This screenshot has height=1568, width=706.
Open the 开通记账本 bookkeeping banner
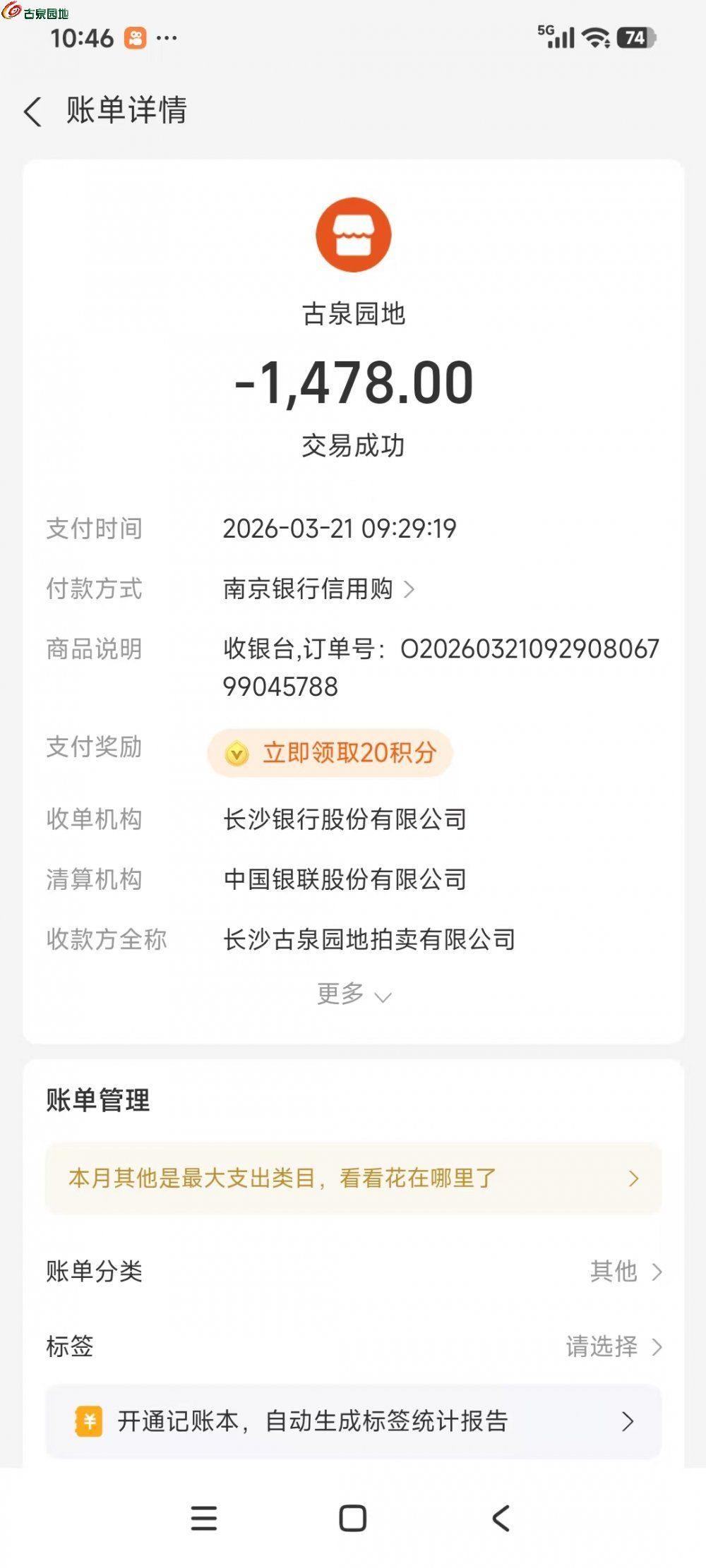353,1421
